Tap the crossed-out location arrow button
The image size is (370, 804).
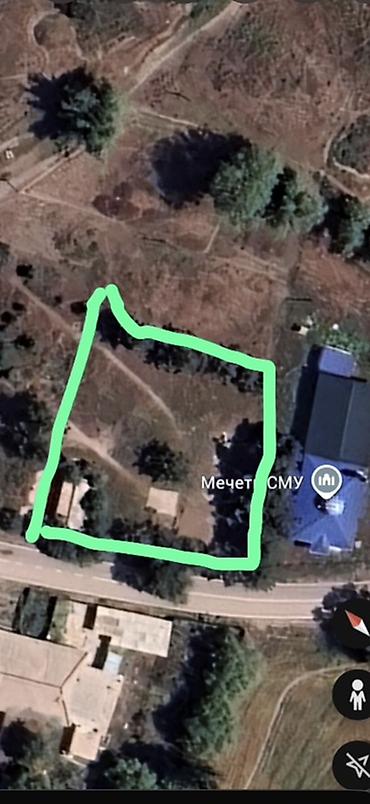click(x=355, y=763)
